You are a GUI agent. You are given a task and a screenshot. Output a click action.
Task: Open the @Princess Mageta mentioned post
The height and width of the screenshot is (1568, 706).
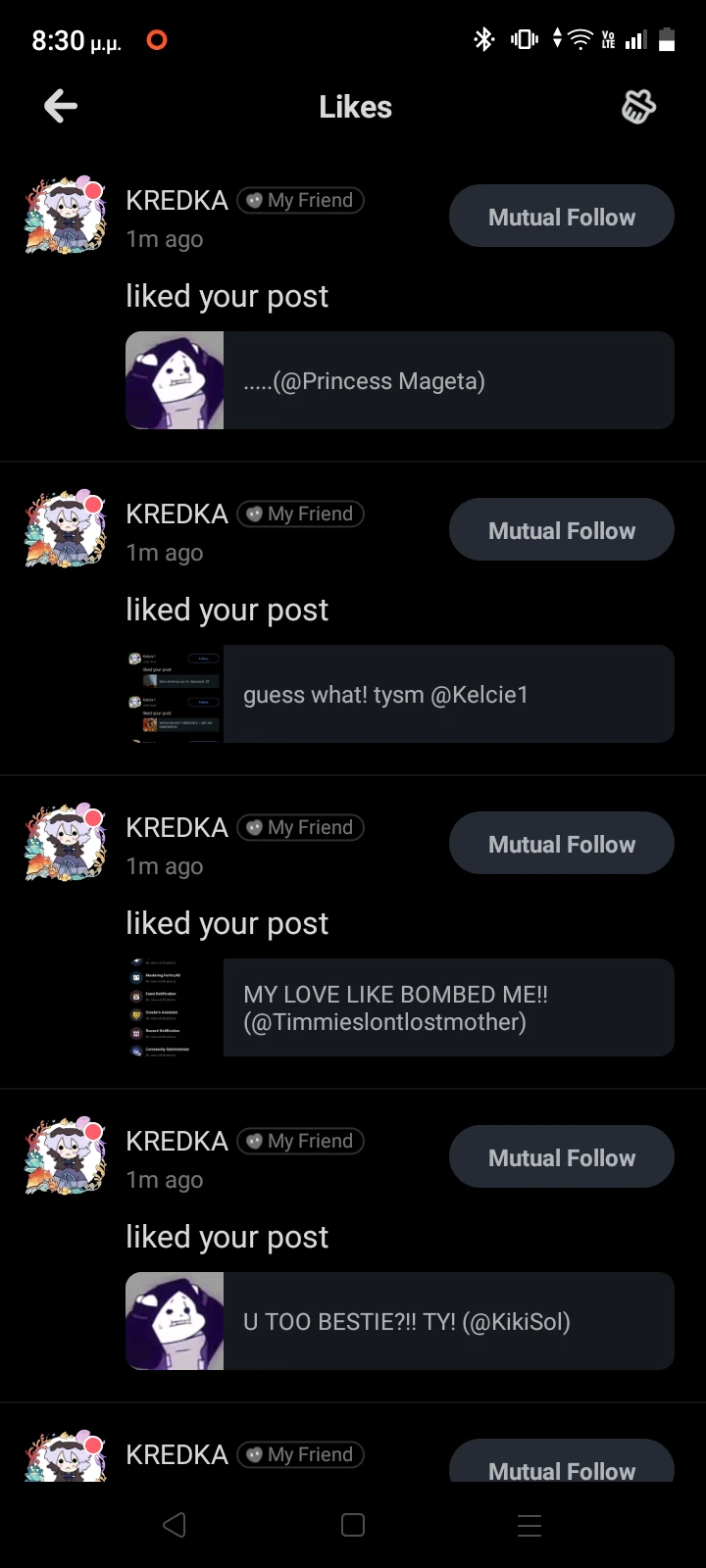coord(399,380)
